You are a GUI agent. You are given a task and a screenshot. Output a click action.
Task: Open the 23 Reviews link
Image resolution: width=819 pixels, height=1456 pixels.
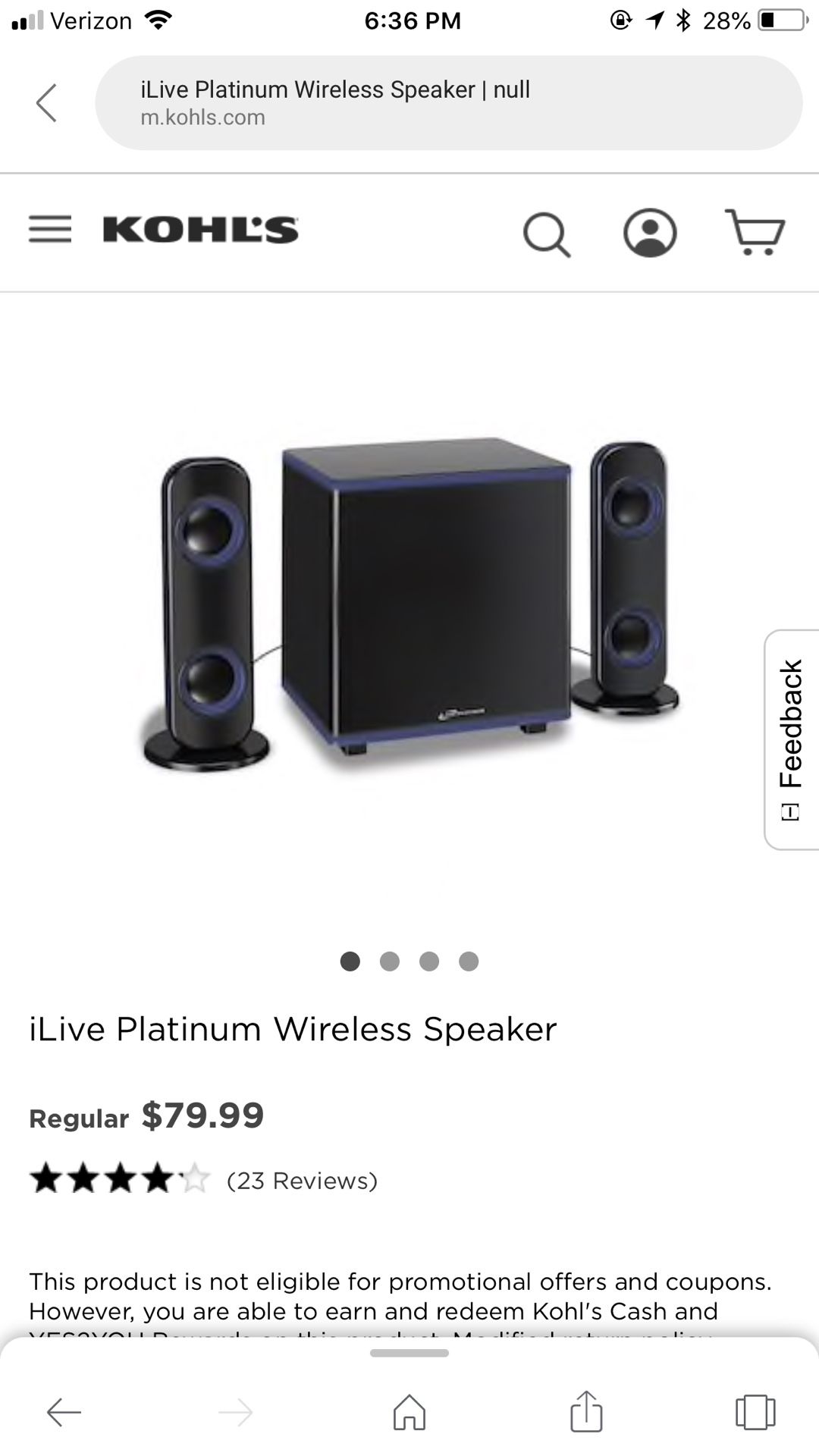302,1181
